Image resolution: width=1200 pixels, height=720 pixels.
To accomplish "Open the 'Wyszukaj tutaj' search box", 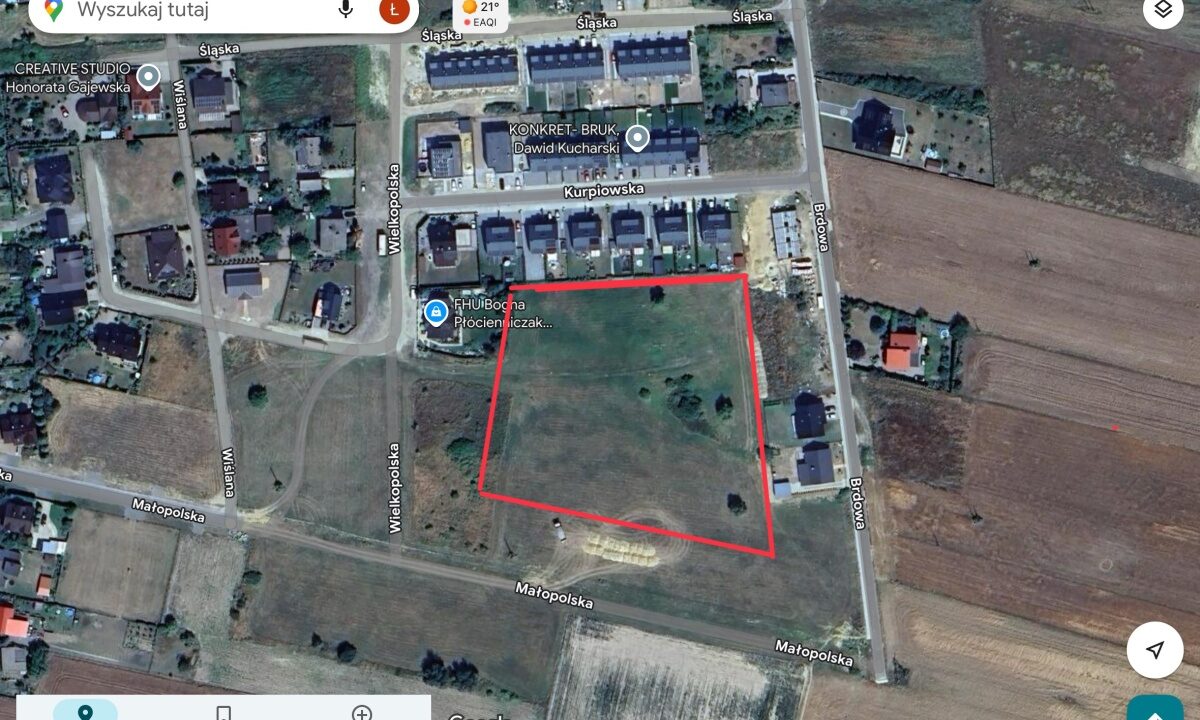I will pos(190,12).
